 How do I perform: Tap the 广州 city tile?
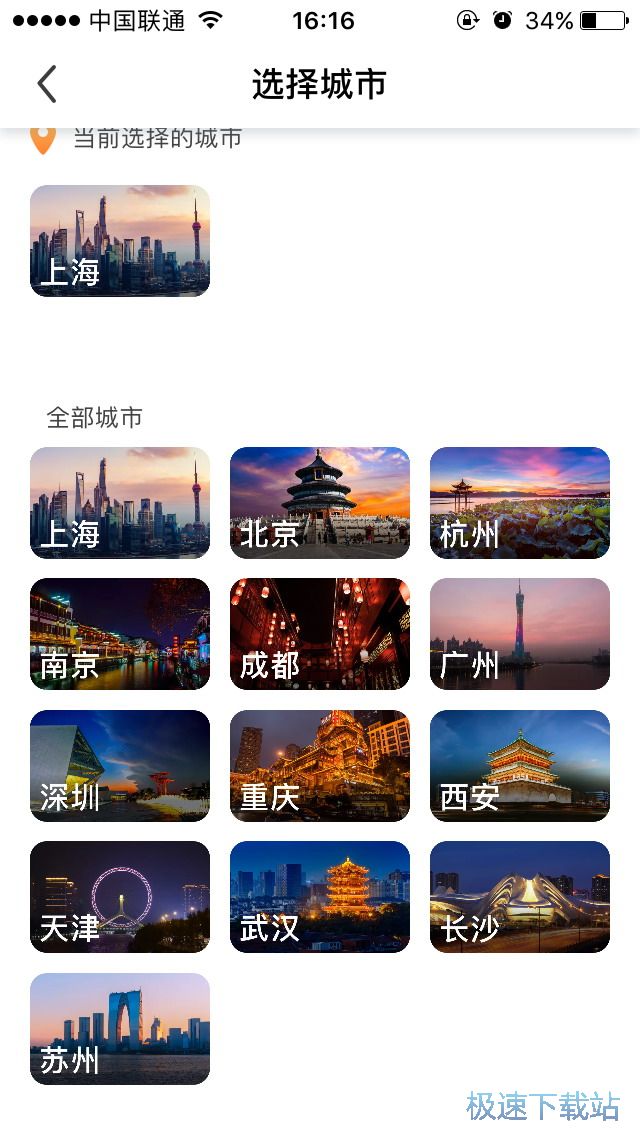point(520,634)
